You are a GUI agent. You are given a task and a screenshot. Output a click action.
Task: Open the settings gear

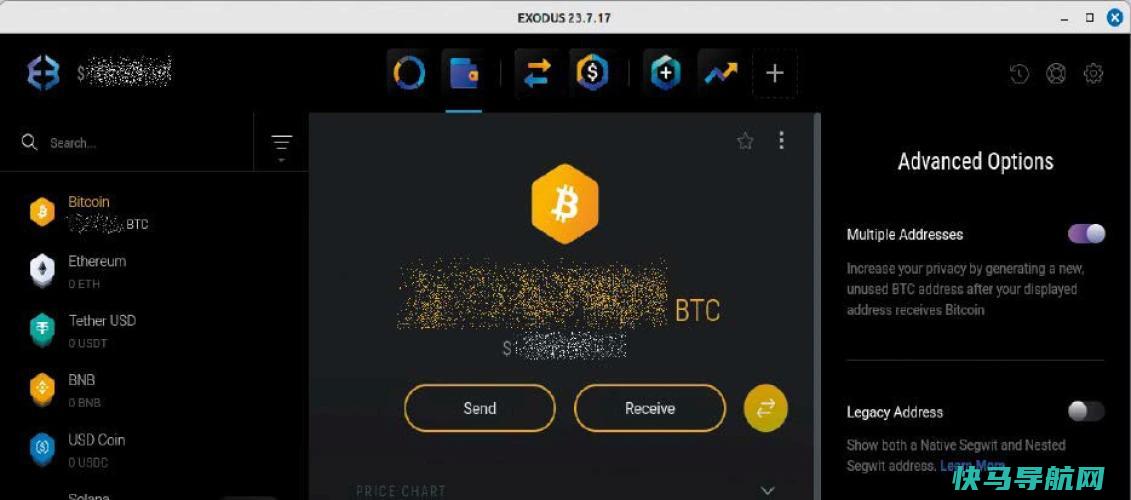click(x=1093, y=73)
